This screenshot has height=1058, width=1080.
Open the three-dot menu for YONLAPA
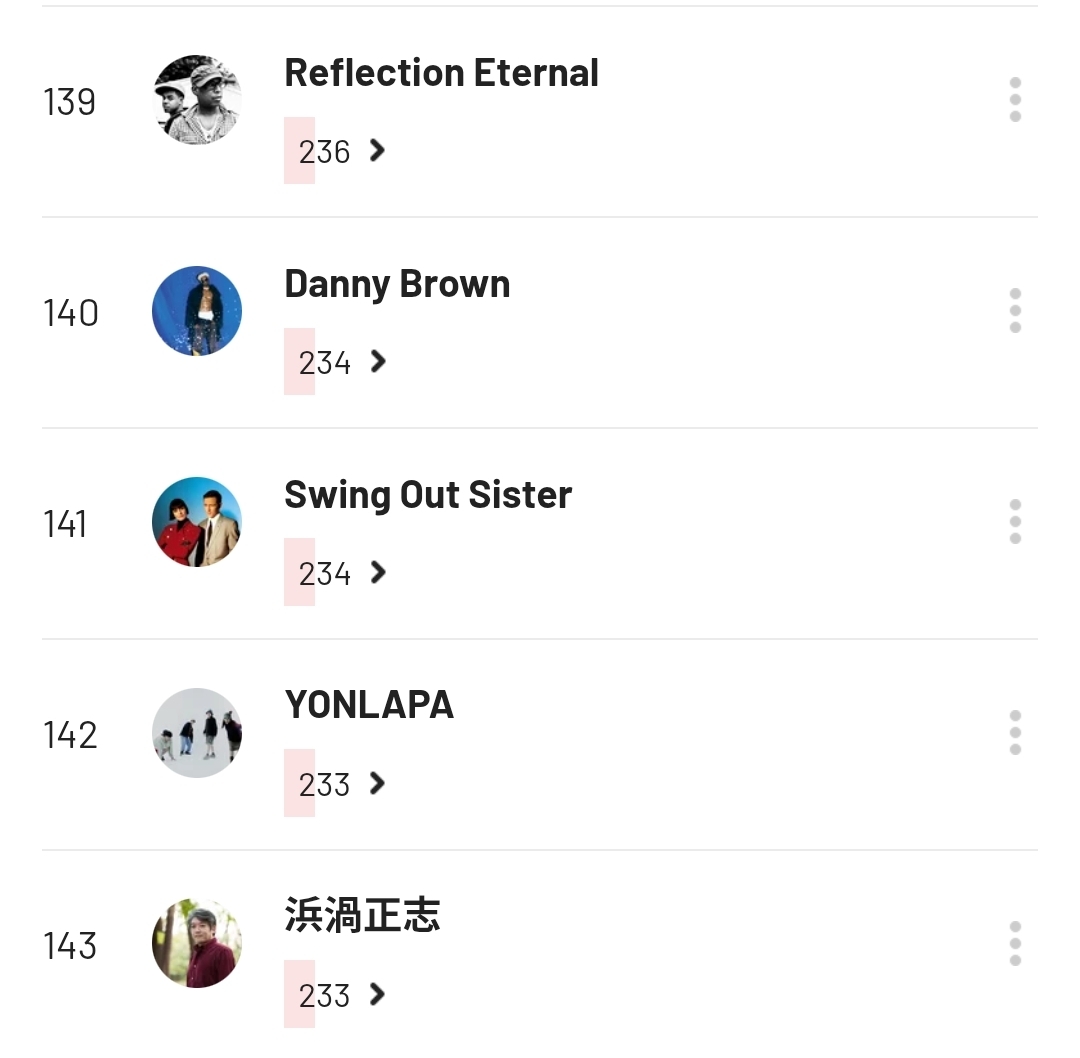pos(1015,733)
